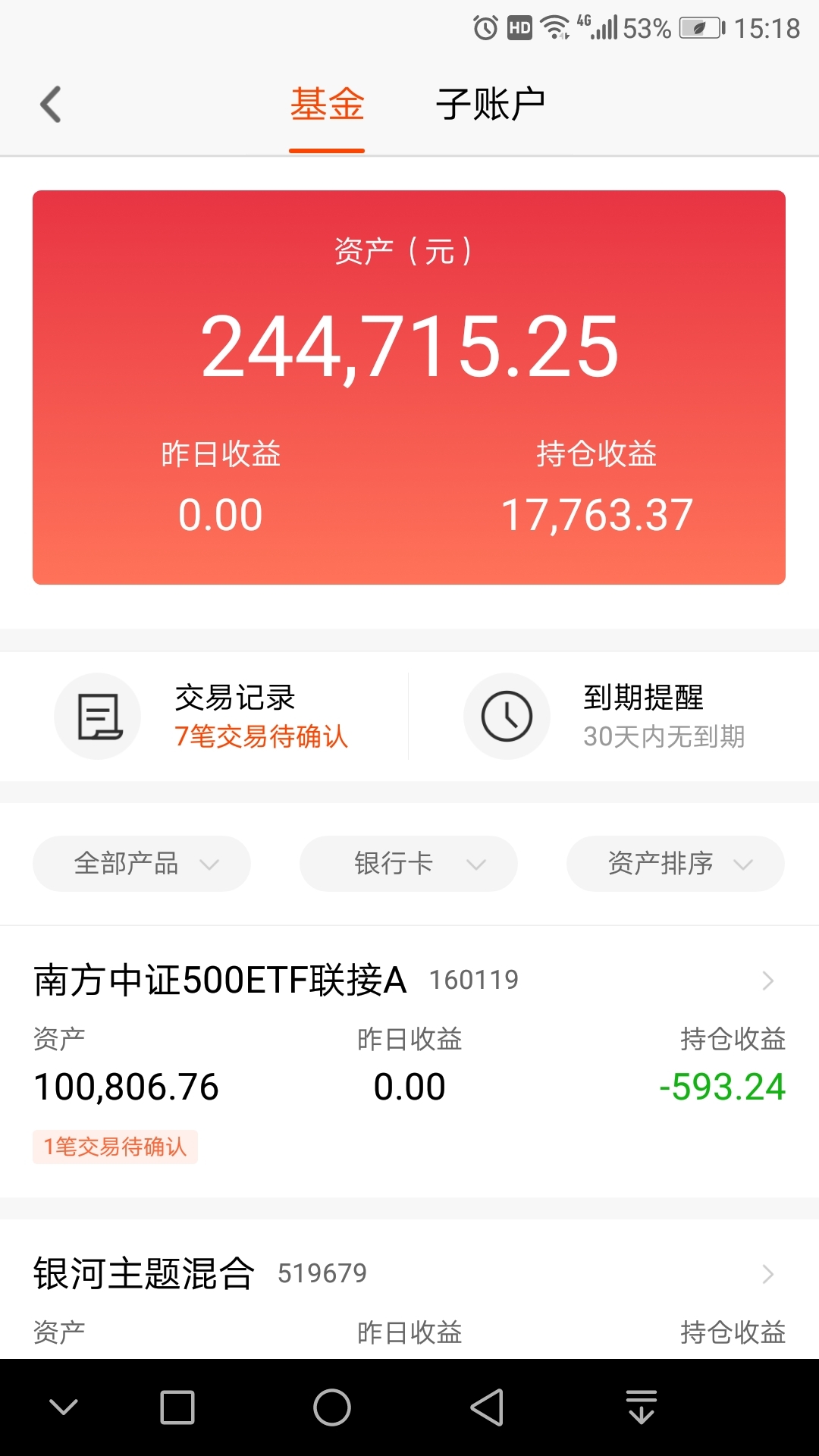The height and width of the screenshot is (1456, 819).
Task: Tap the system home button
Action: point(332,1407)
